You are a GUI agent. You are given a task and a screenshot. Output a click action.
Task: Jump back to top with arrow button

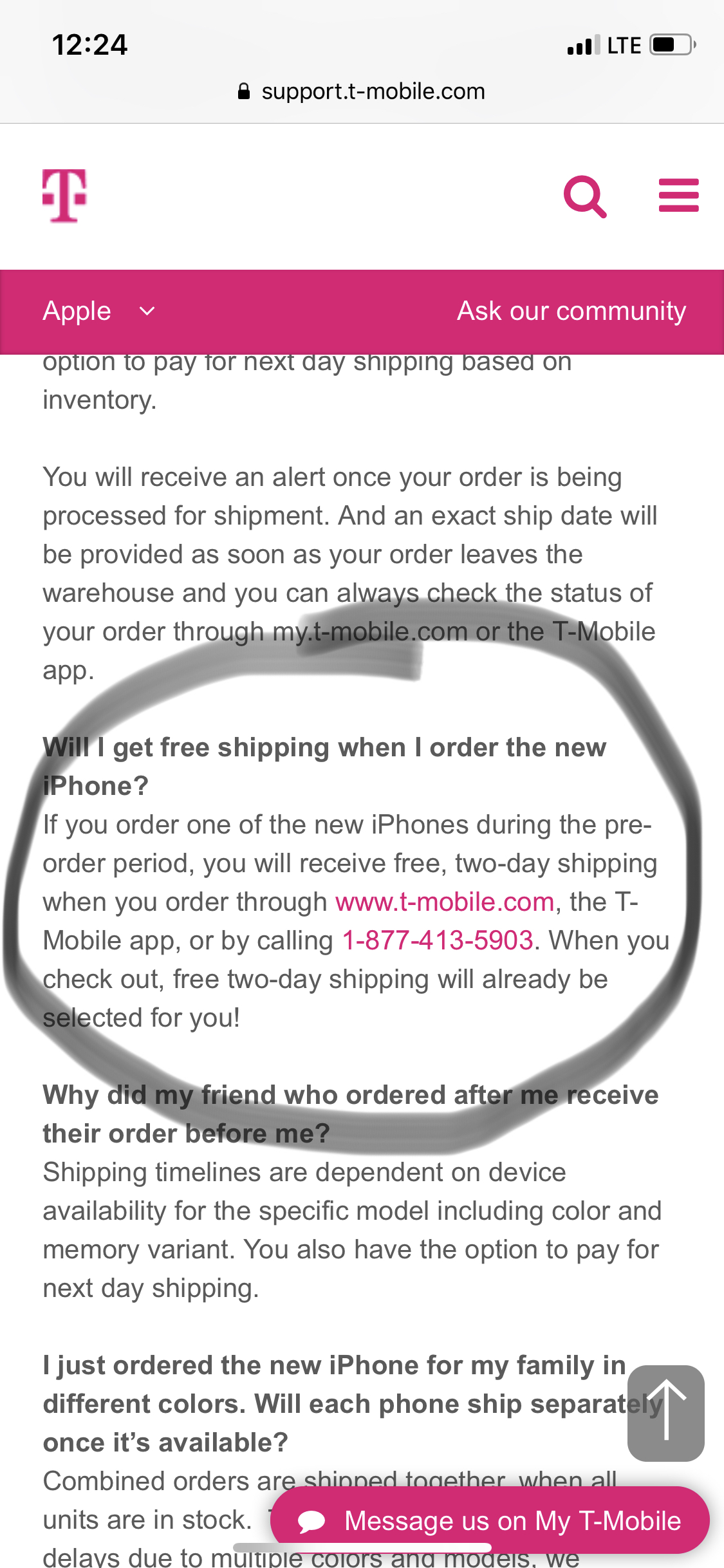point(665,1413)
